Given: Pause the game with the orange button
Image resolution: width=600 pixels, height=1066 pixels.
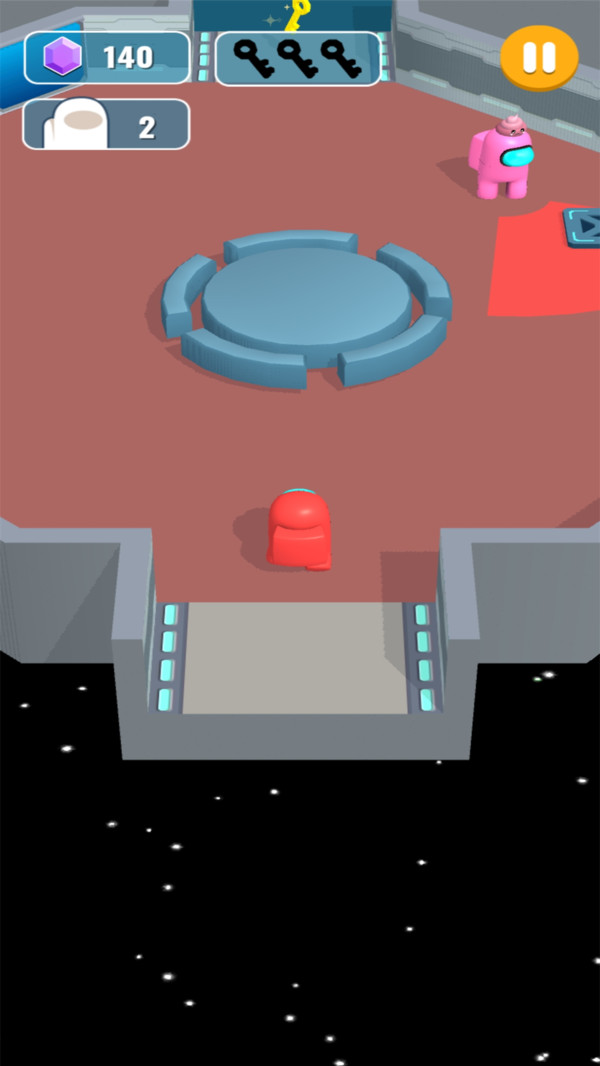Looking at the screenshot, I should tap(539, 57).
